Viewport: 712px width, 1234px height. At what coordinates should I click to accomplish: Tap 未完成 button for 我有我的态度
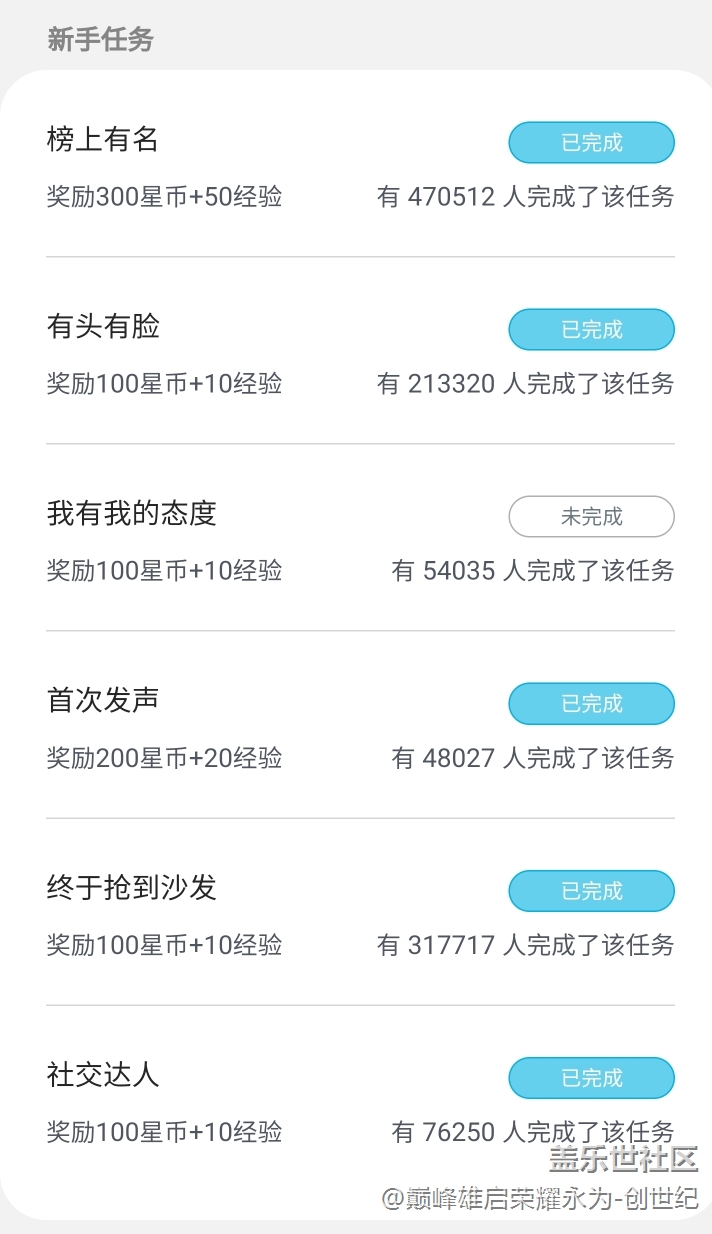pos(591,516)
